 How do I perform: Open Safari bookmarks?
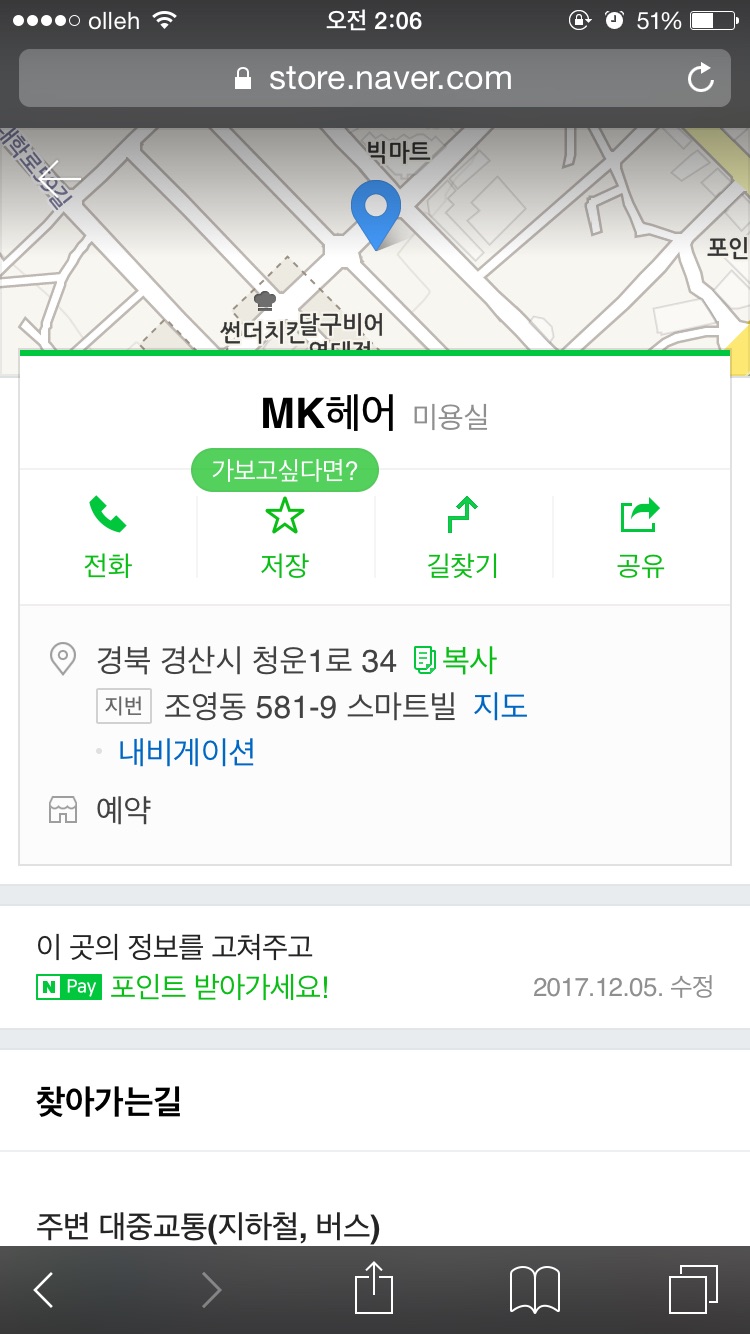tap(535, 1290)
